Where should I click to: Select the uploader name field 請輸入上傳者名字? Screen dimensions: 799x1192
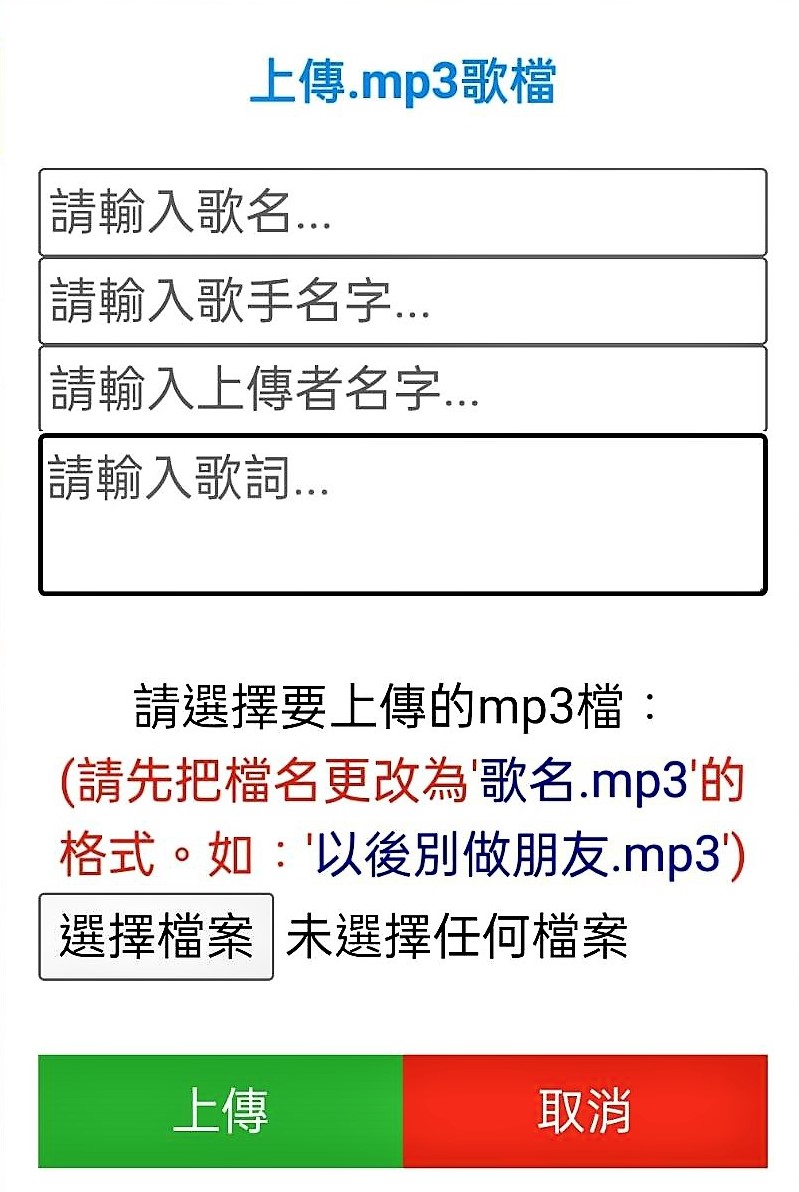[402, 389]
